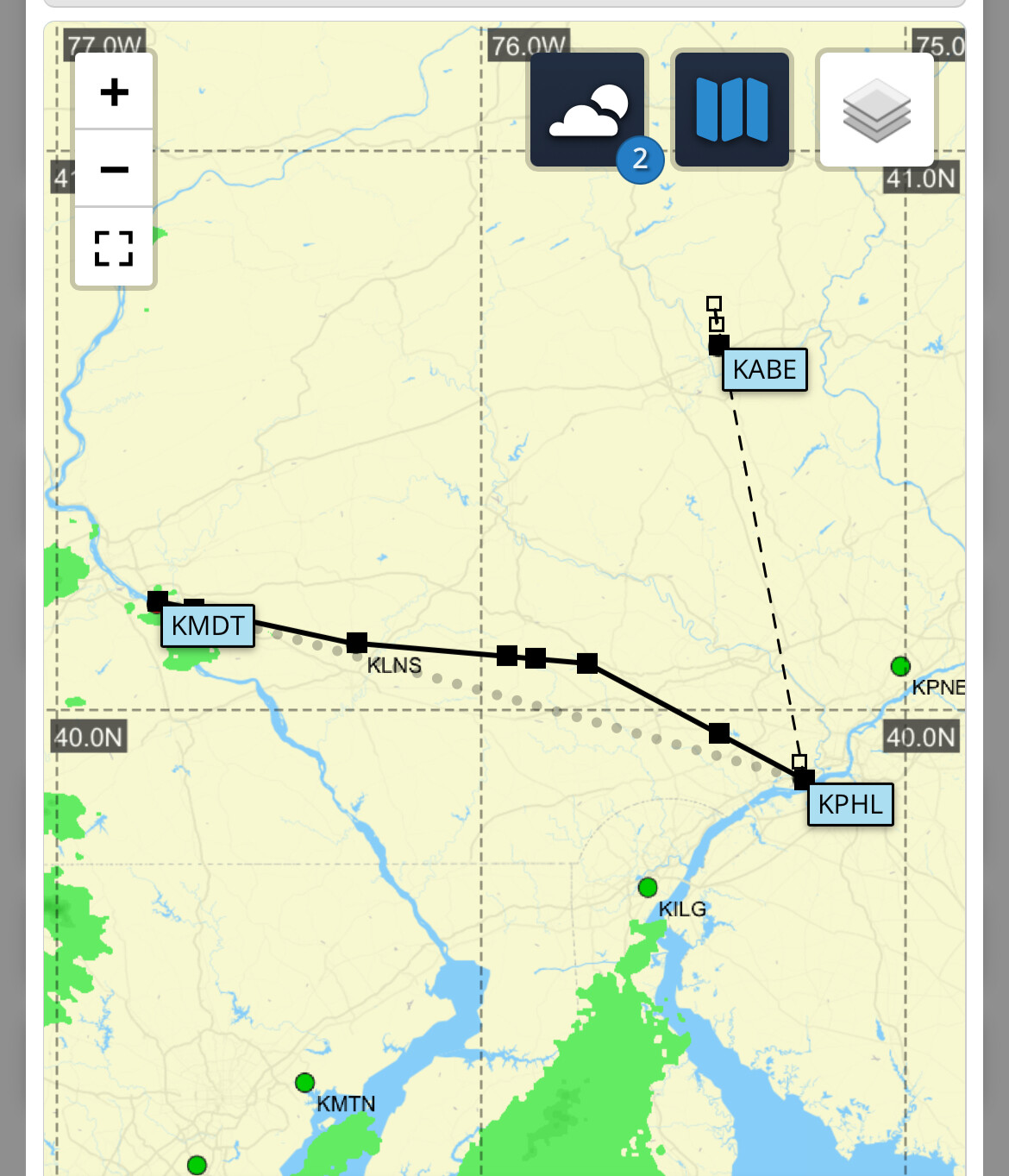
Task: Select the KABE airport label
Action: click(764, 369)
